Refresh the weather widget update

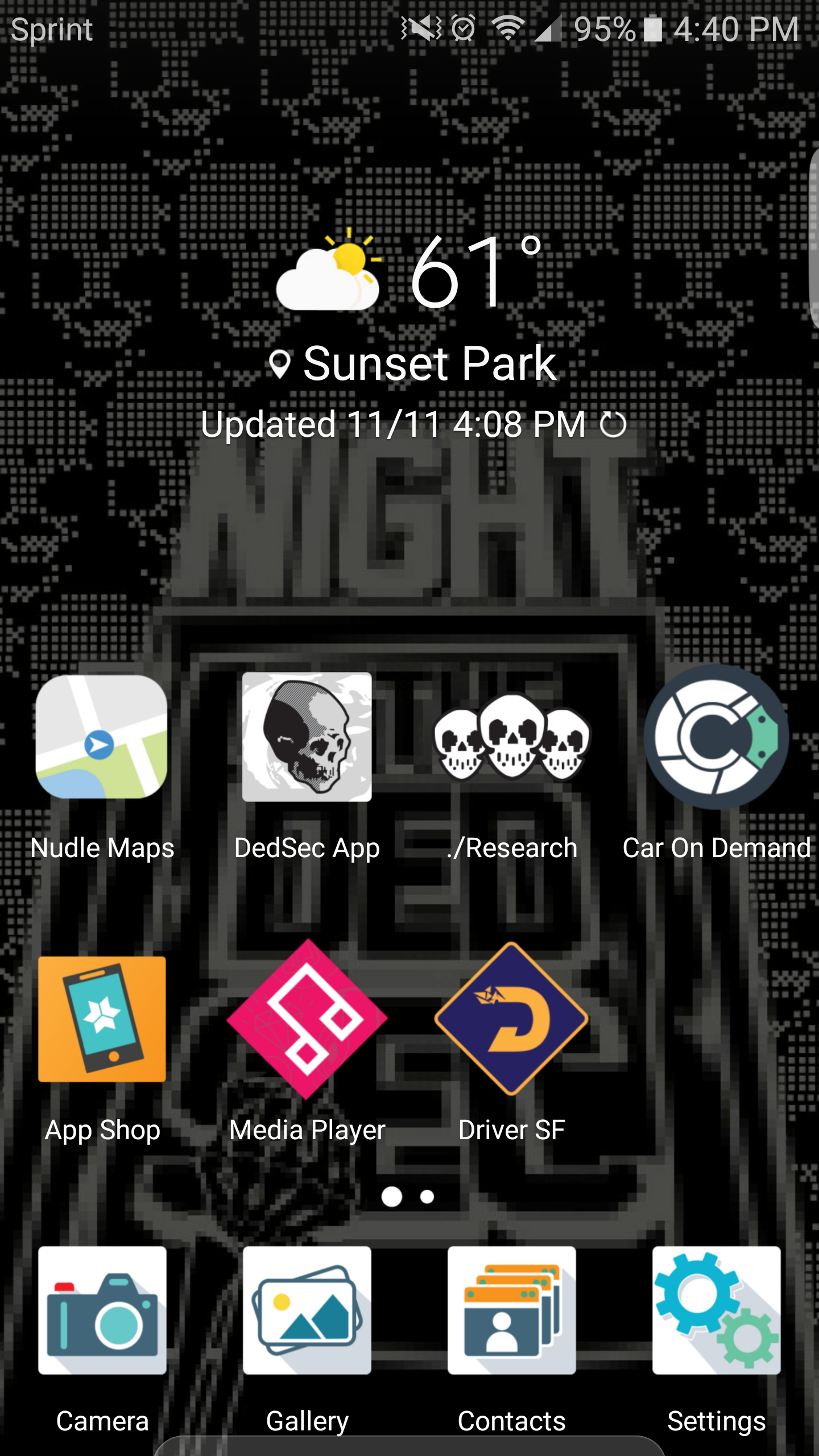point(613,424)
